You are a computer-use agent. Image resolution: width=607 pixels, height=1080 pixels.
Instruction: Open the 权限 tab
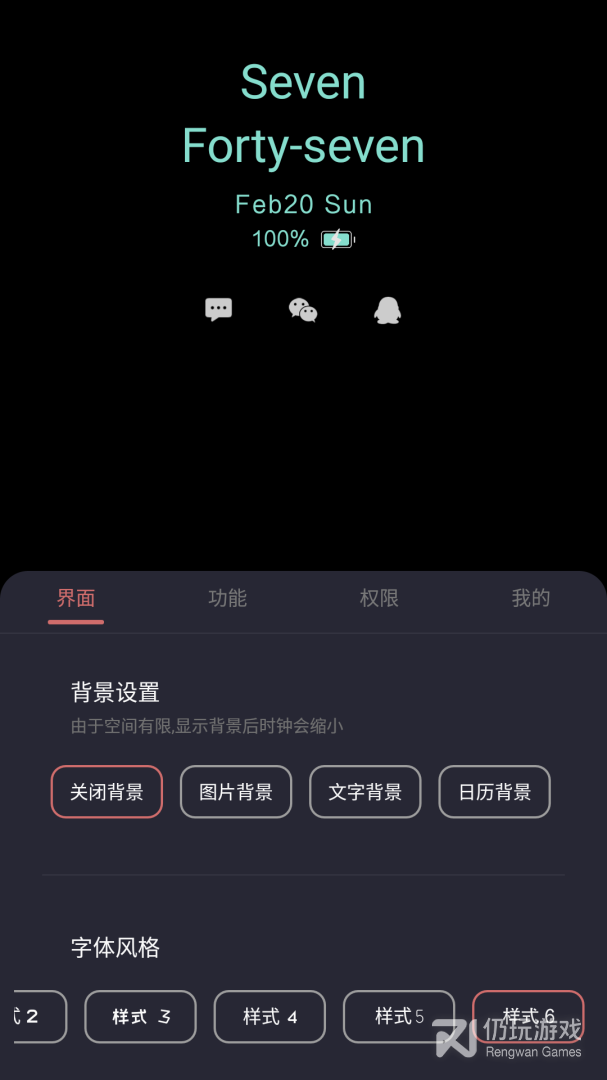tap(379, 598)
